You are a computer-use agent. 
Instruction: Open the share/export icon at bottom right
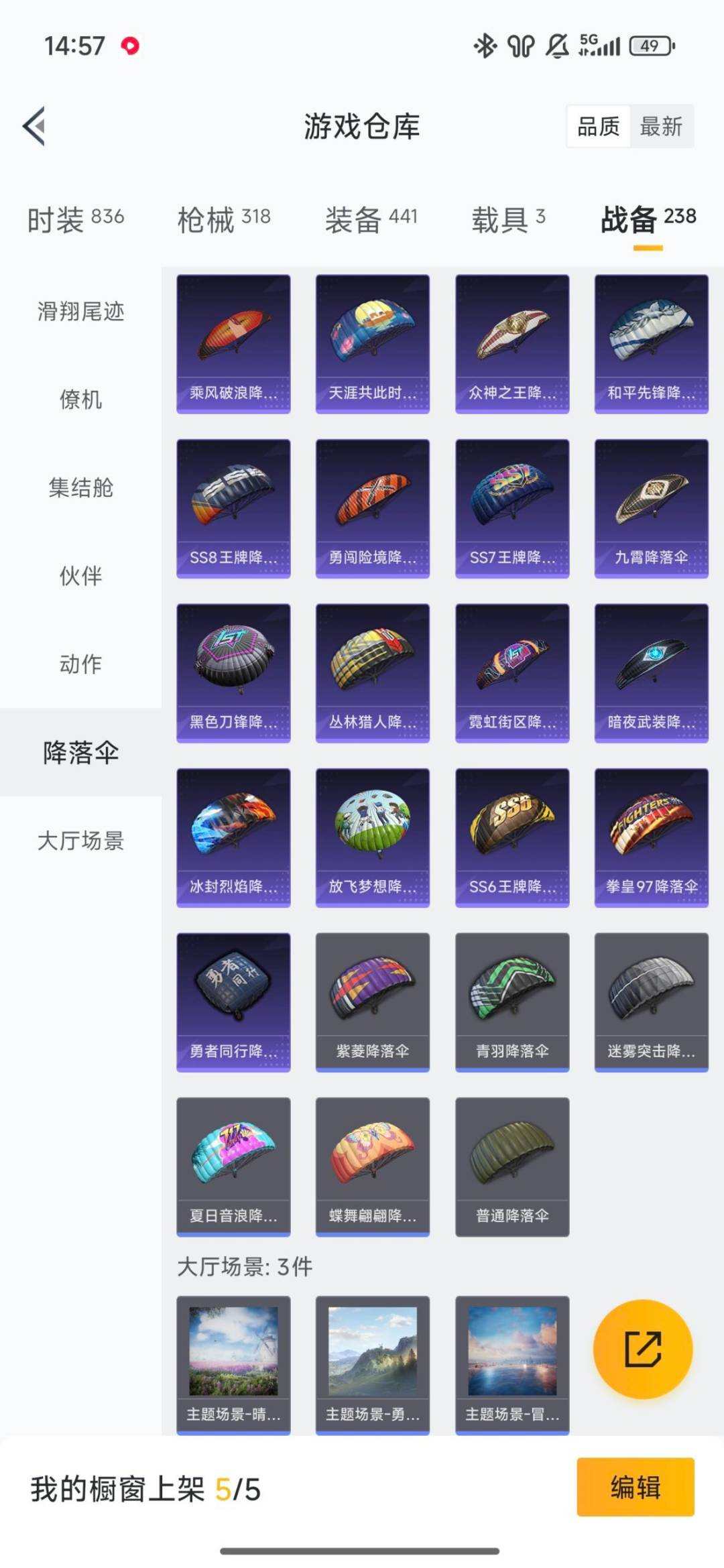[642, 1349]
